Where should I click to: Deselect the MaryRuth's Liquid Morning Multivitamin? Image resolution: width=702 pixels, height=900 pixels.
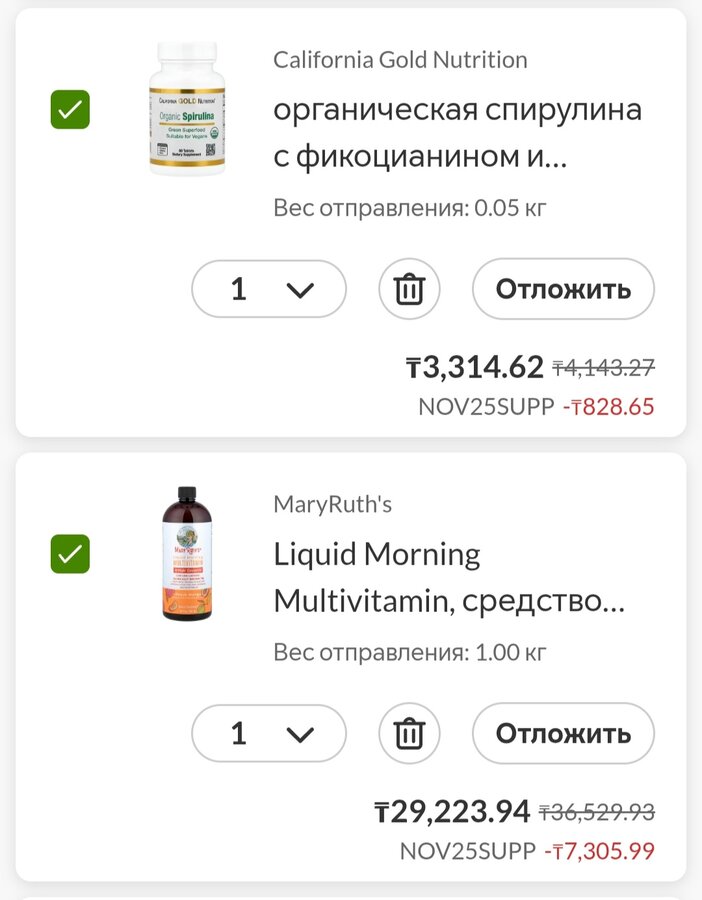click(x=70, y=553)
